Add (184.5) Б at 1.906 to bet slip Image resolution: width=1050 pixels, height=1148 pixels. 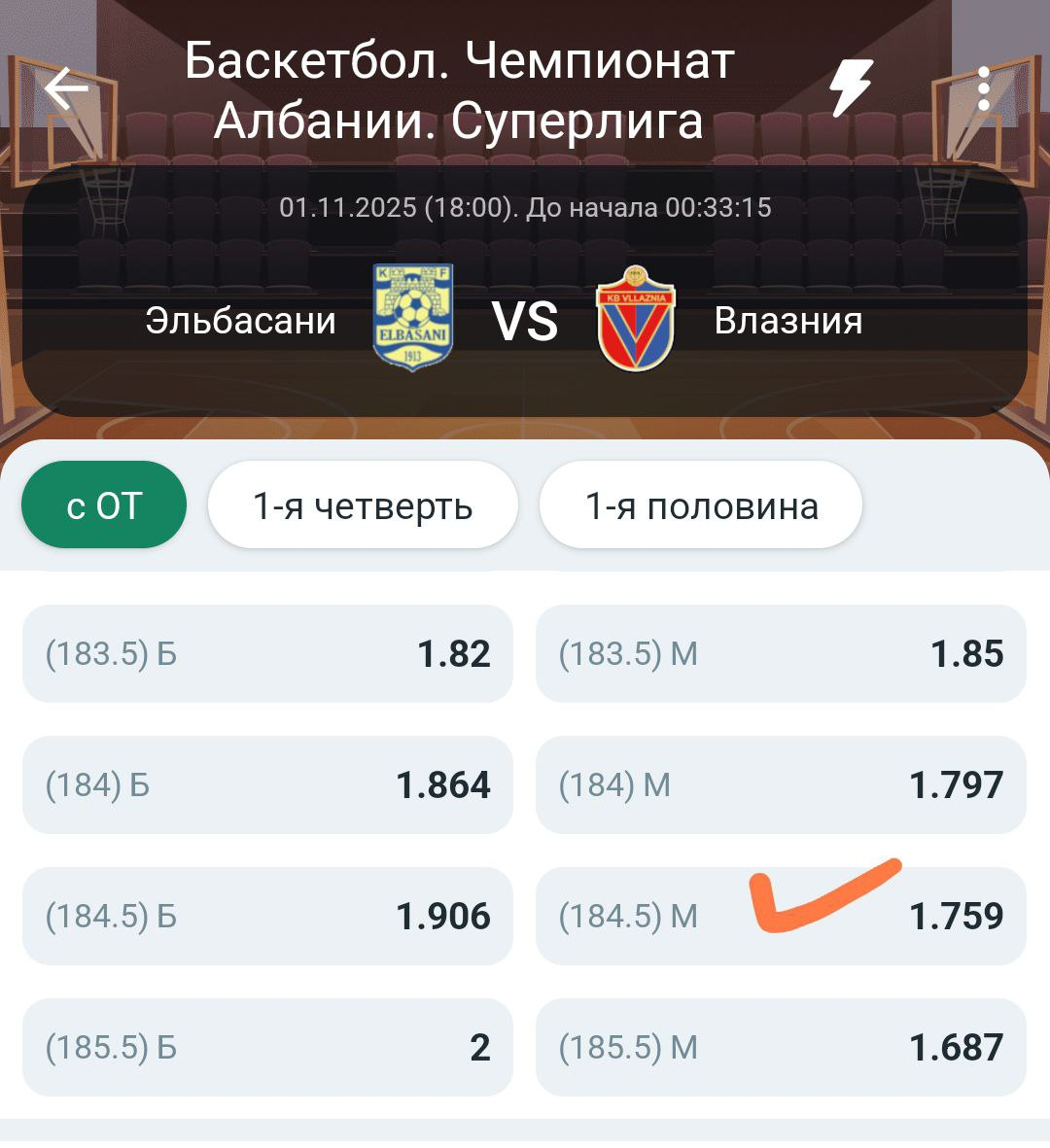click(267, 916)
